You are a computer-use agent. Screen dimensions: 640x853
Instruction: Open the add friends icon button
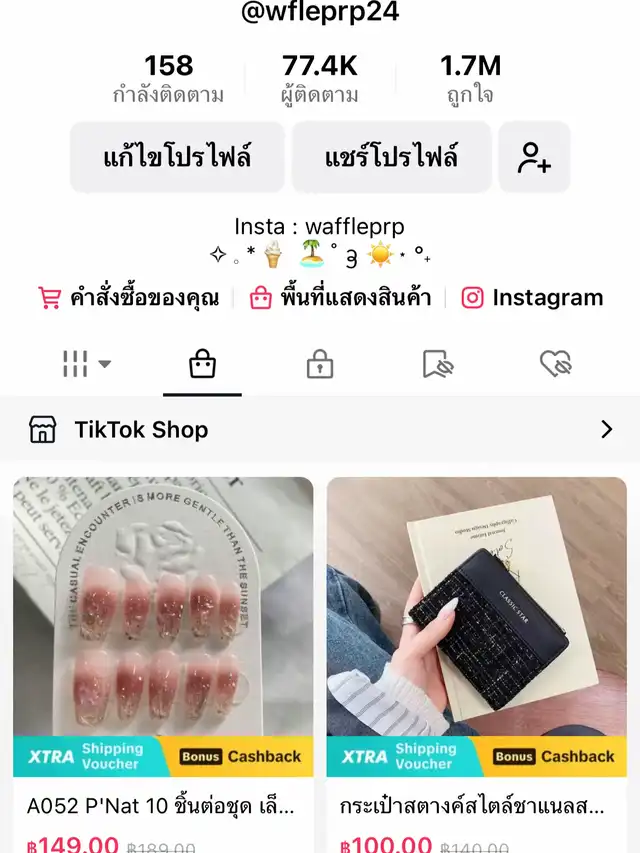coord(534,157)
